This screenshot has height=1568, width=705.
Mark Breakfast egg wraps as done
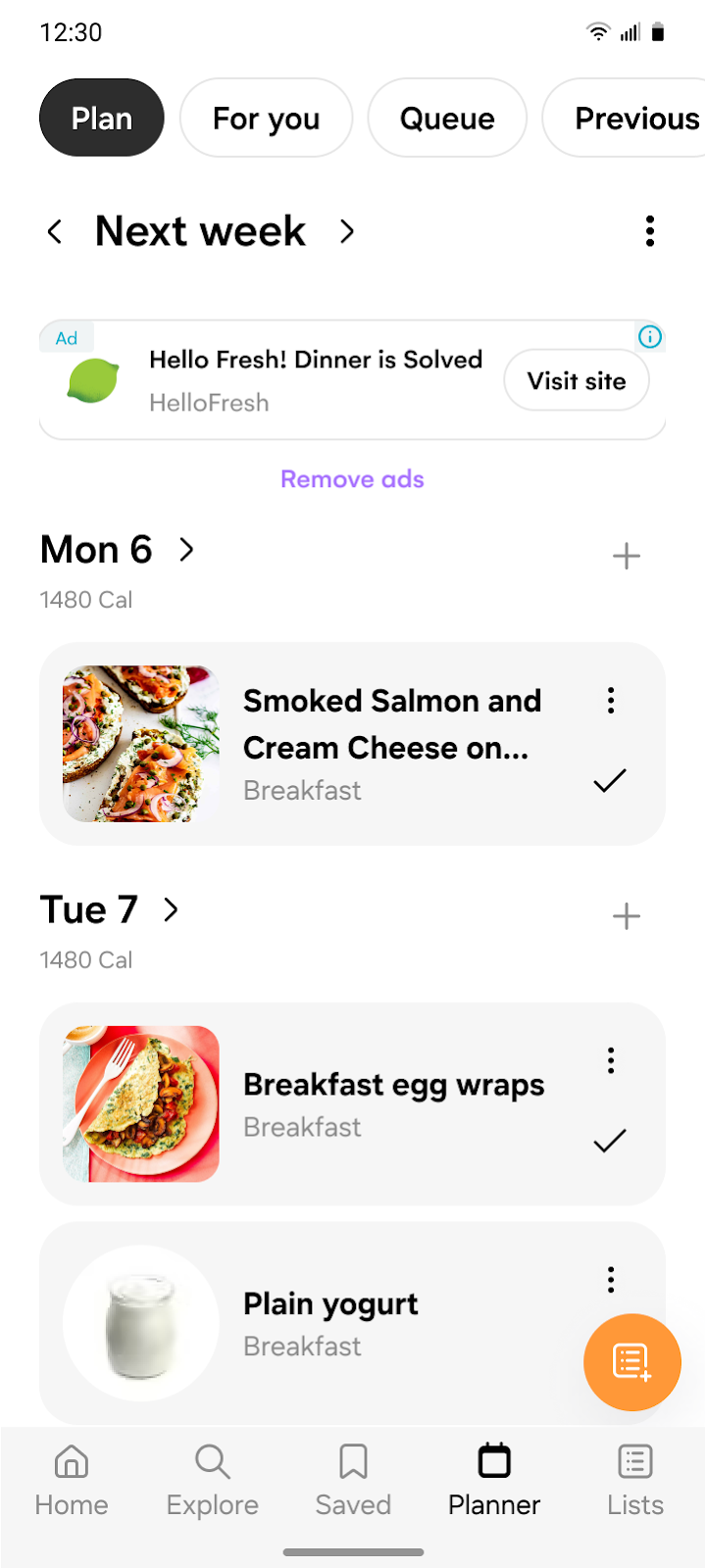click(610, 1140)
